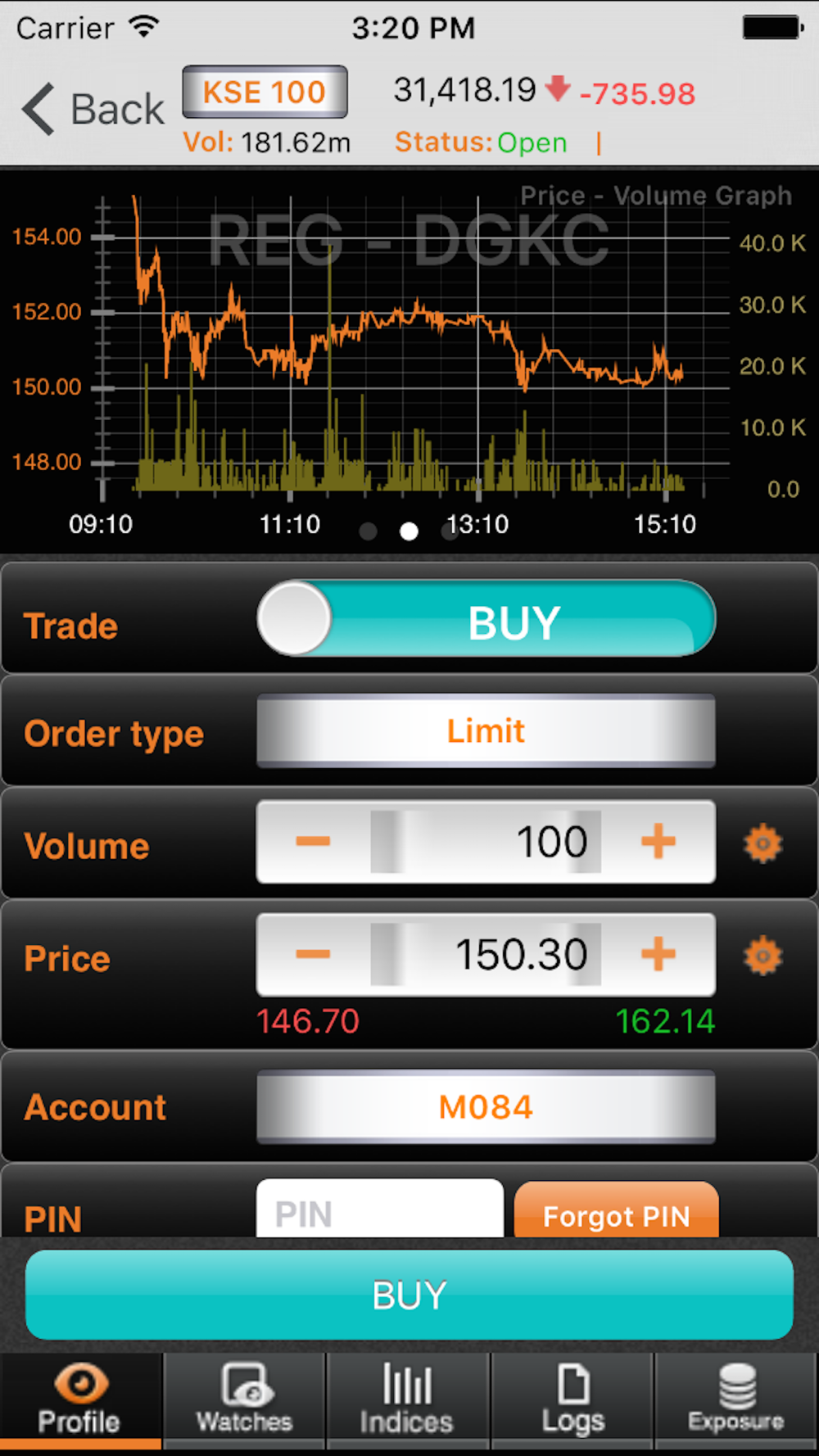Image resolution: width=819 pixels, height=1456 pixels.
Task: Tap the KSE 100 index button
Action: tap(265, 92)
